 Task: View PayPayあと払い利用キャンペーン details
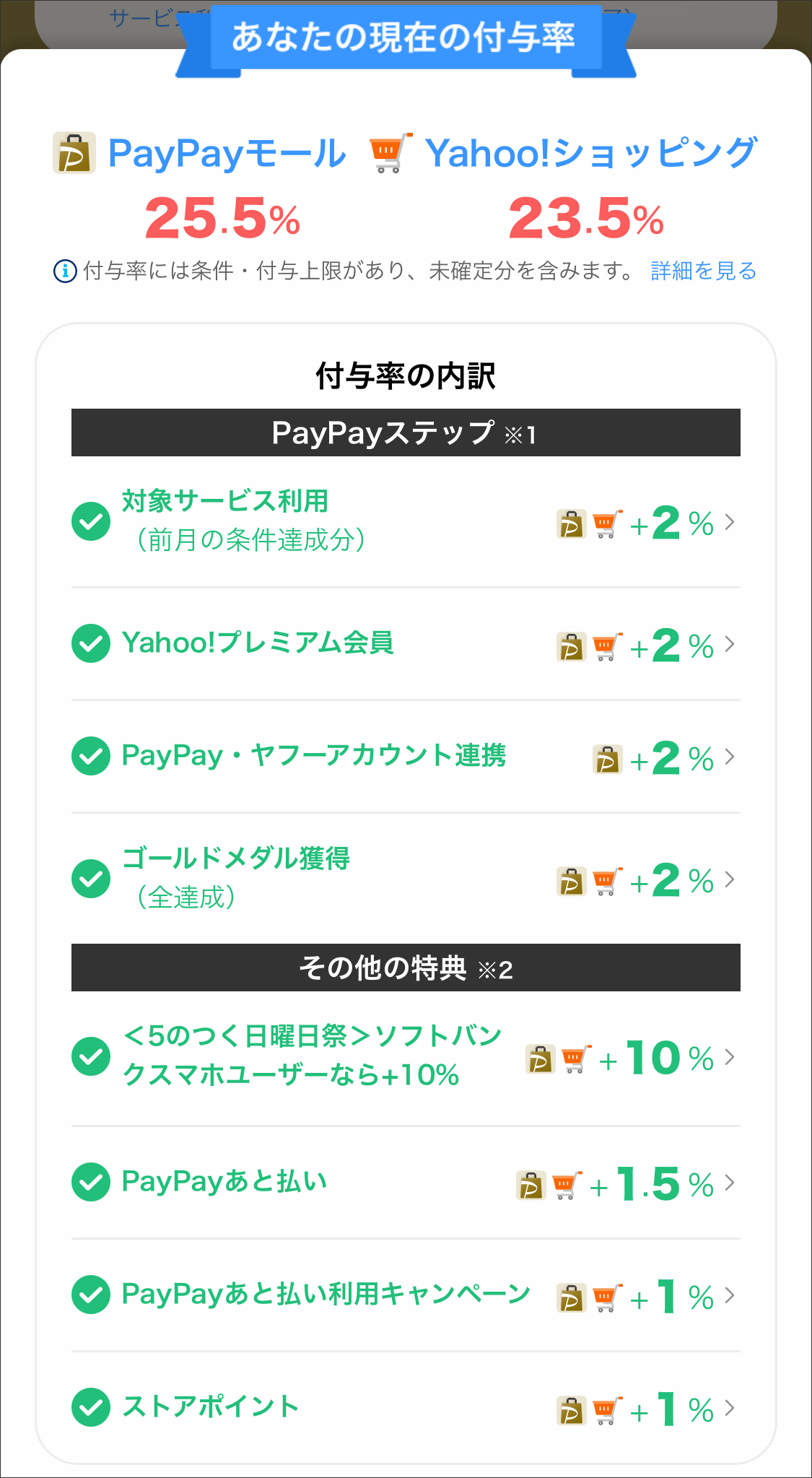pos(406,1295)
